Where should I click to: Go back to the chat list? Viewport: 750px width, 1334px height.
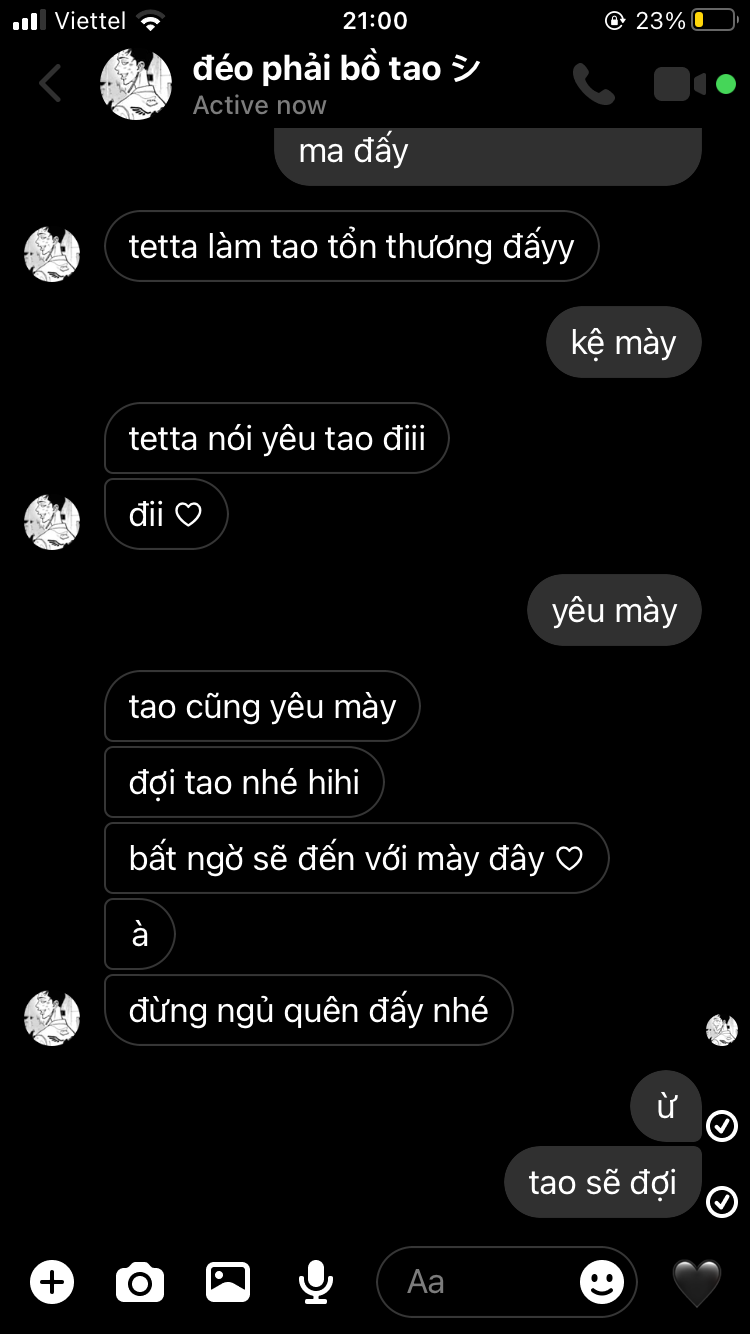click(x=49, y=84)
